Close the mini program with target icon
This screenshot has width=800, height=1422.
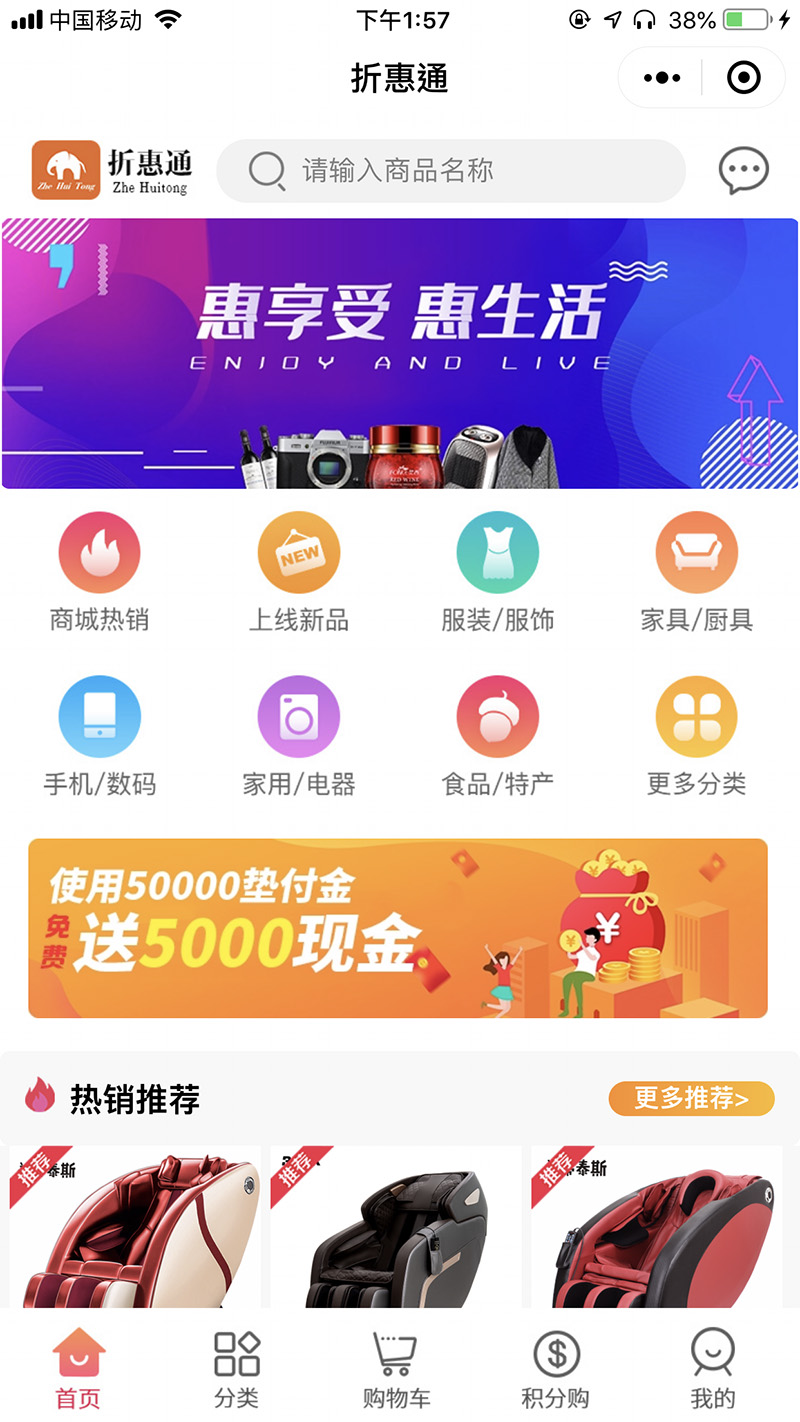(x=743, y=78)
